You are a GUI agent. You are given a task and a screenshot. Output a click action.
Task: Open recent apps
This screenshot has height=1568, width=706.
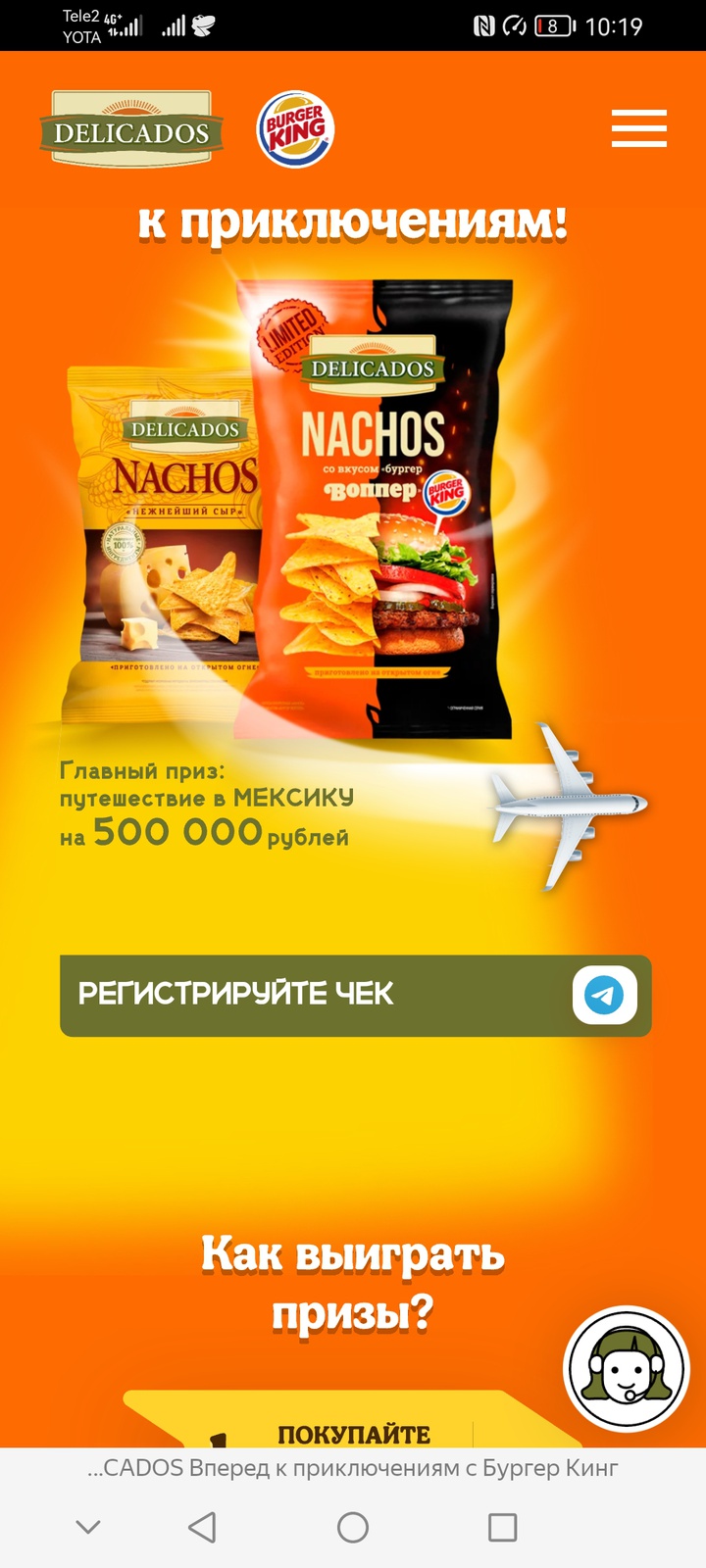click(x=502, y=1527)
